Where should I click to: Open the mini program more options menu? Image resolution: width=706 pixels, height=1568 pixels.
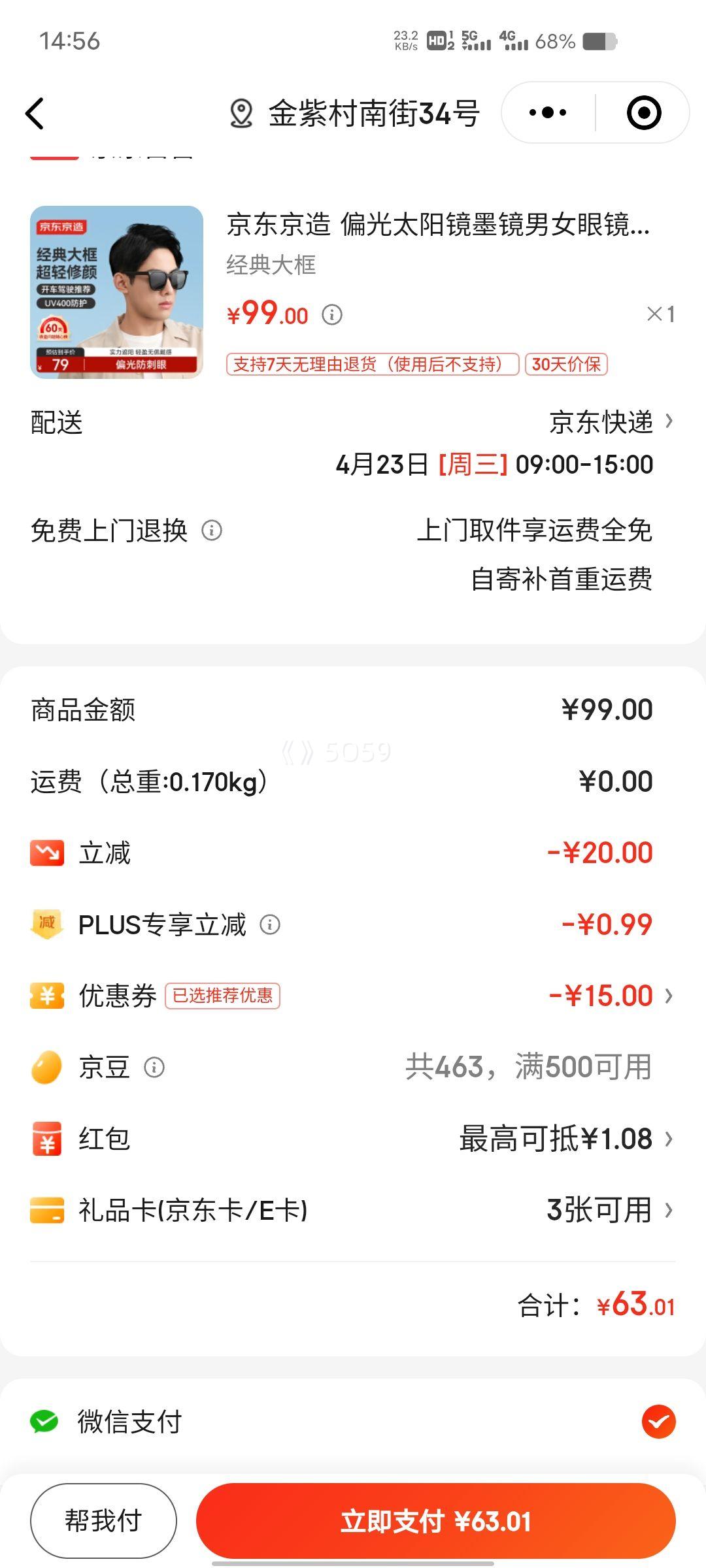[x=548, y=113]
